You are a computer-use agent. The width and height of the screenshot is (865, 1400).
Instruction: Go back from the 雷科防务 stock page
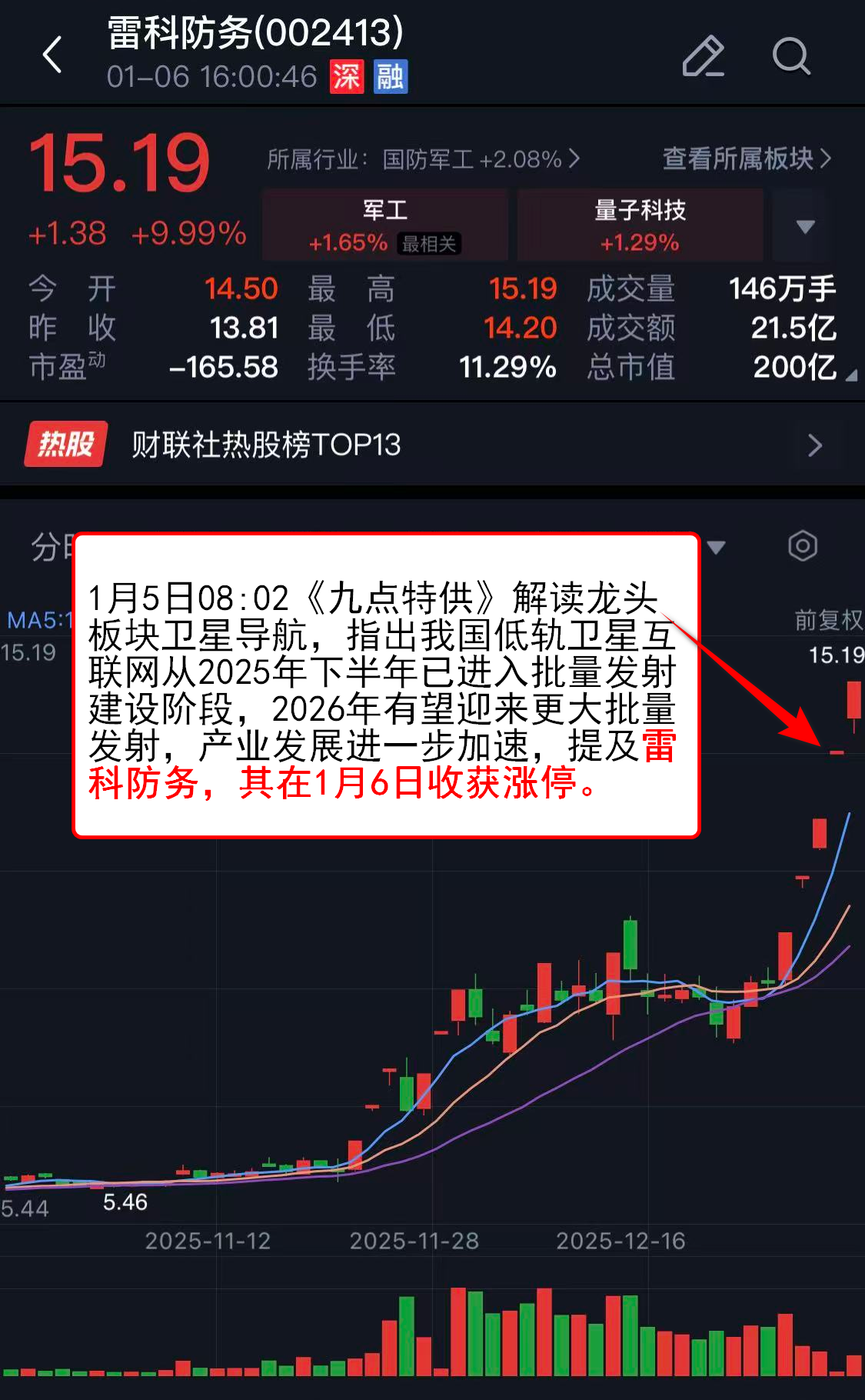52,55
